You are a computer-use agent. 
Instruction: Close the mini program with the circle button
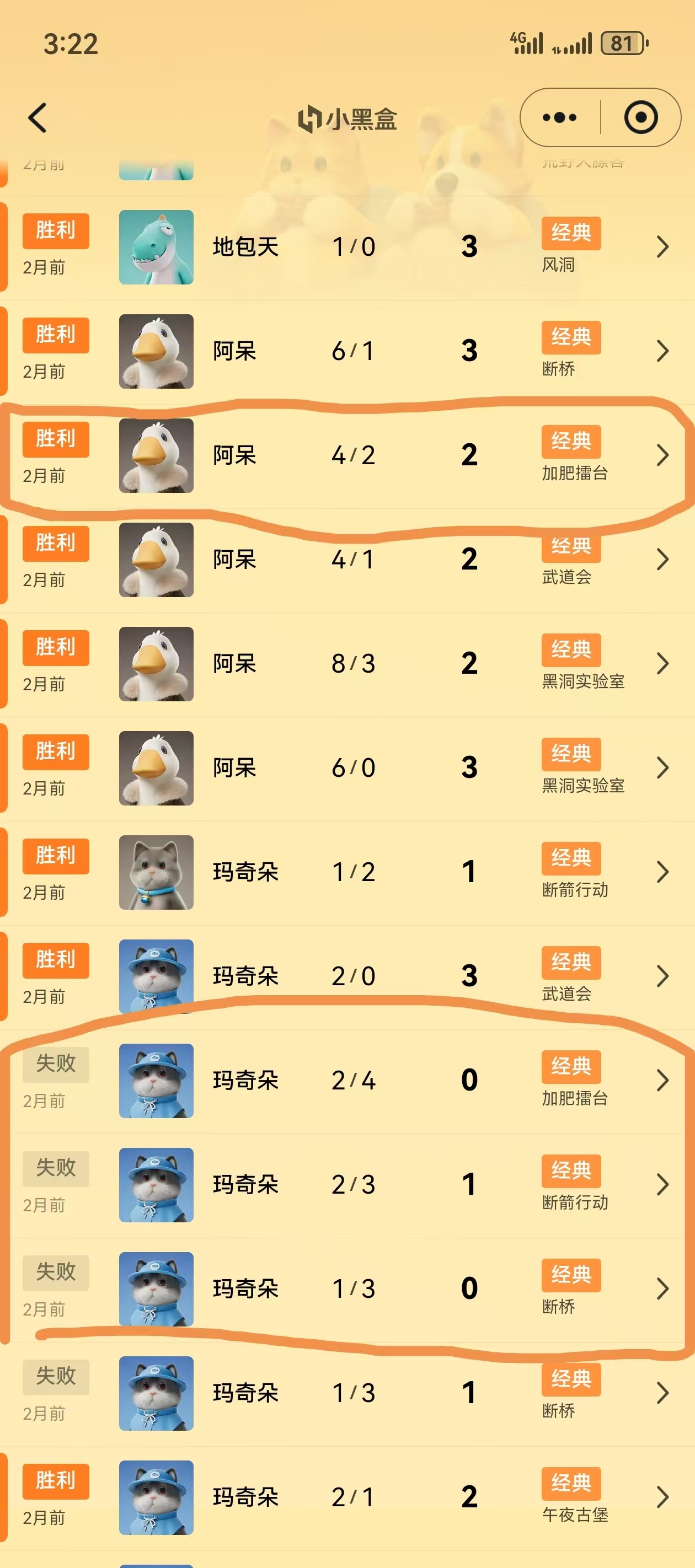641,117
